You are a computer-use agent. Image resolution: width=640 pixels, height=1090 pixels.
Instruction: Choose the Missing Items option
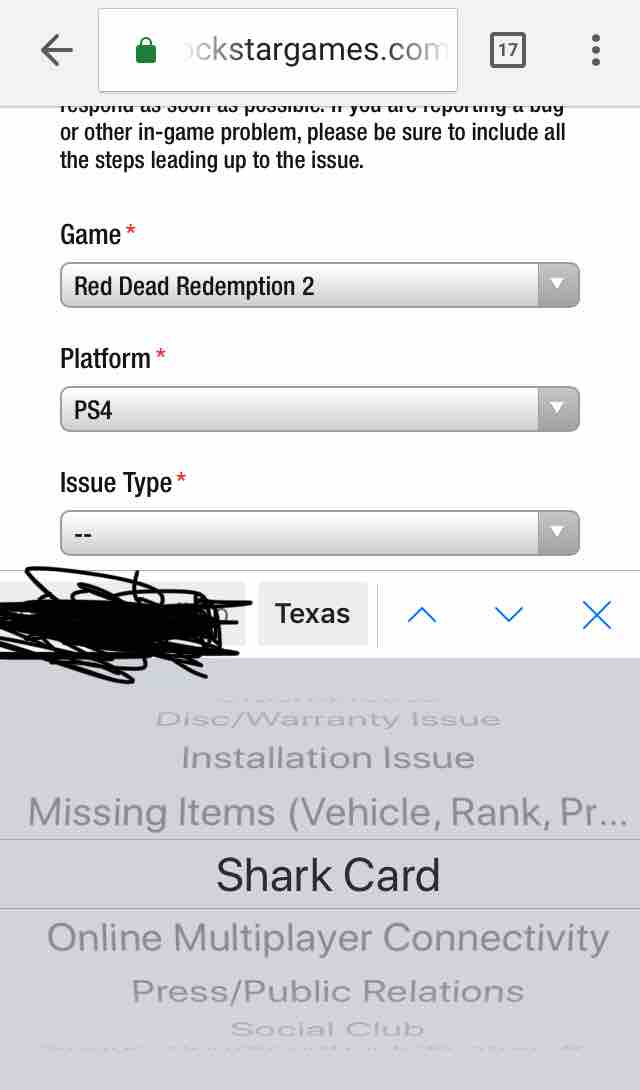click(328, 812)
